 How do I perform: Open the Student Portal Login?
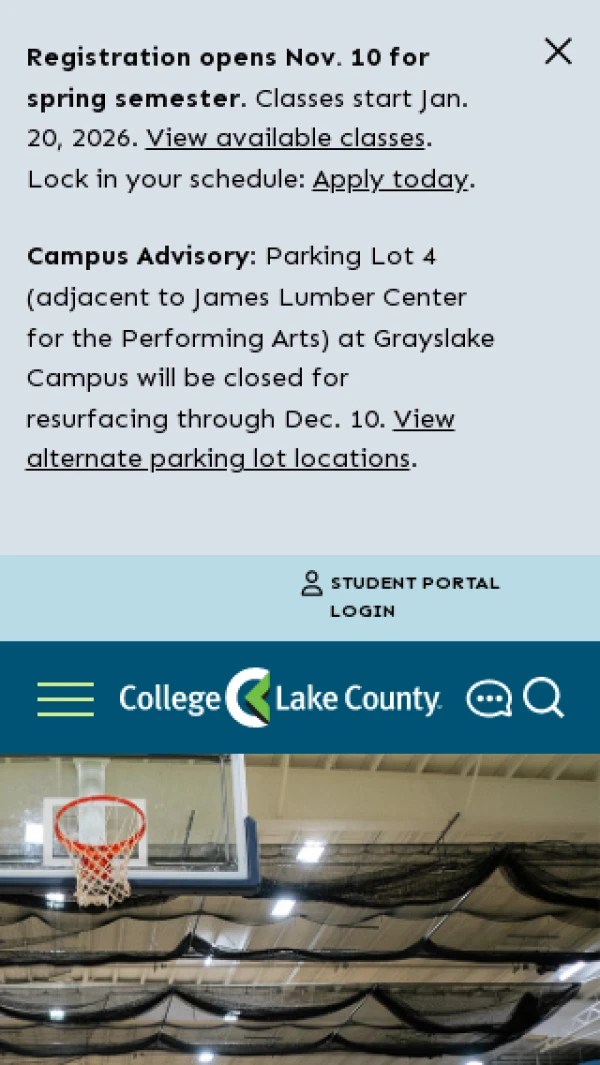click(400, 596)
